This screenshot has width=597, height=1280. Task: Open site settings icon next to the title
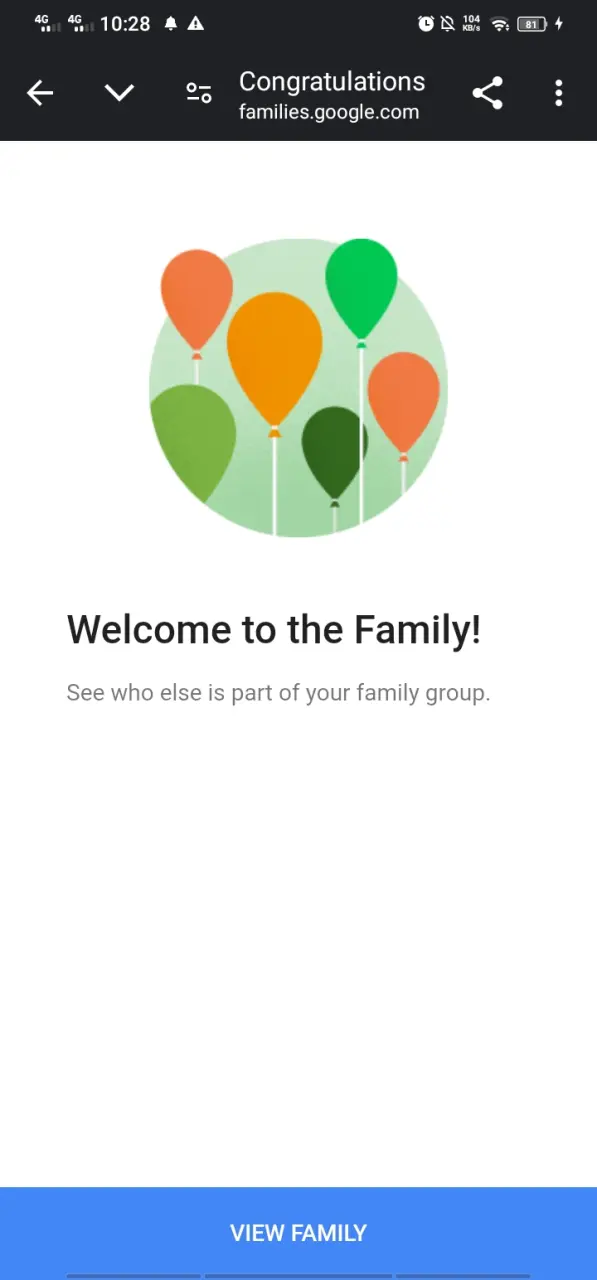coord(199,94)
